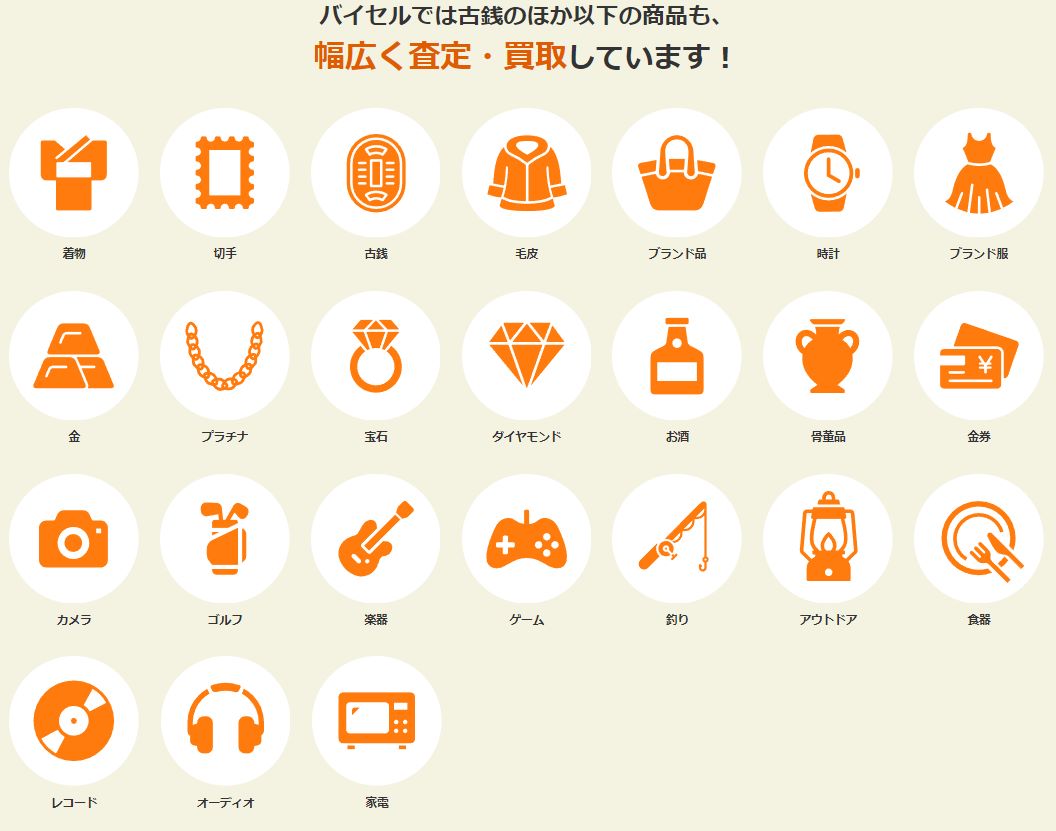
Task: Open the レコード category
Action: pos(74,721)
